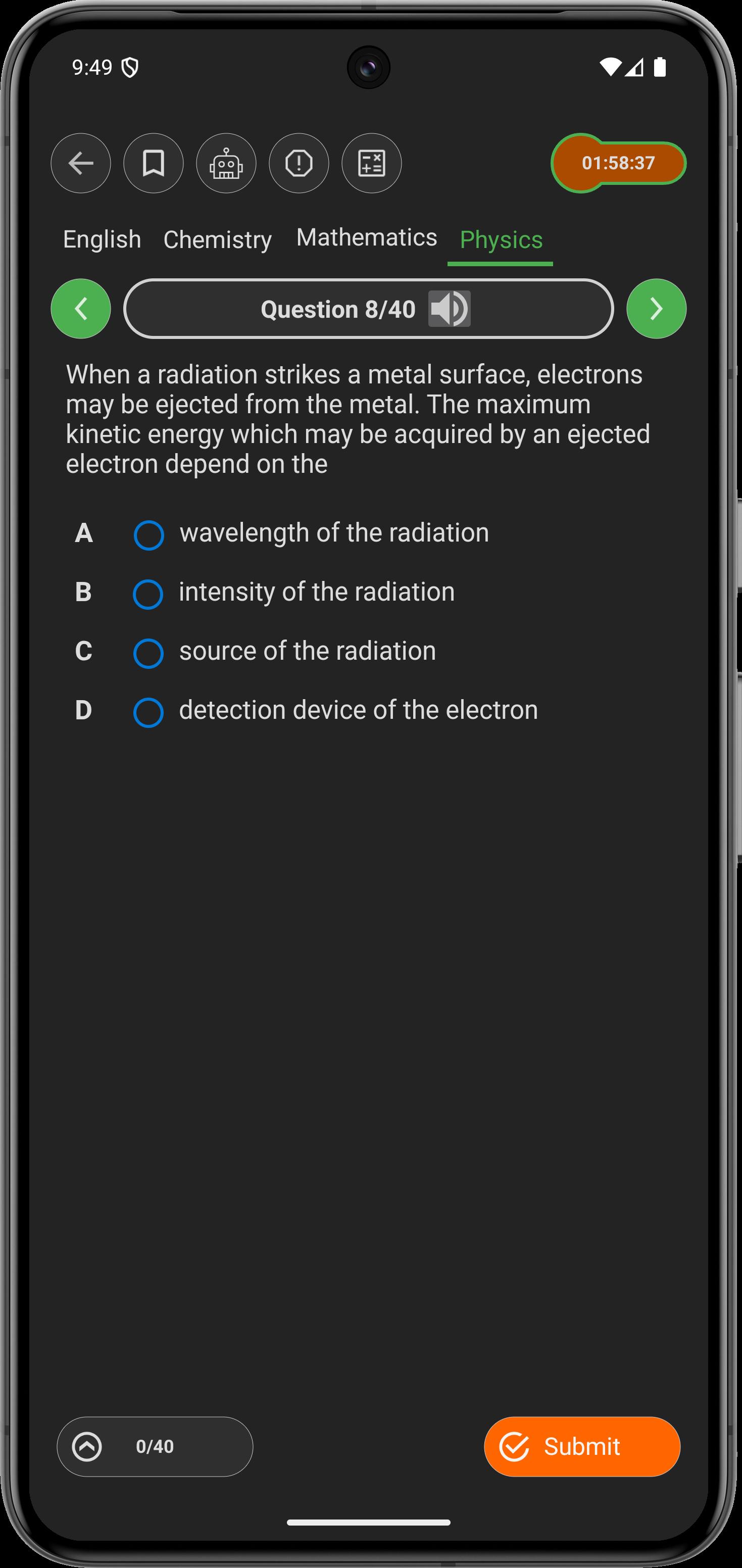Click the Question 8/40 header bar
This screenshot has height=1568, width=742.
coord(368,309)
